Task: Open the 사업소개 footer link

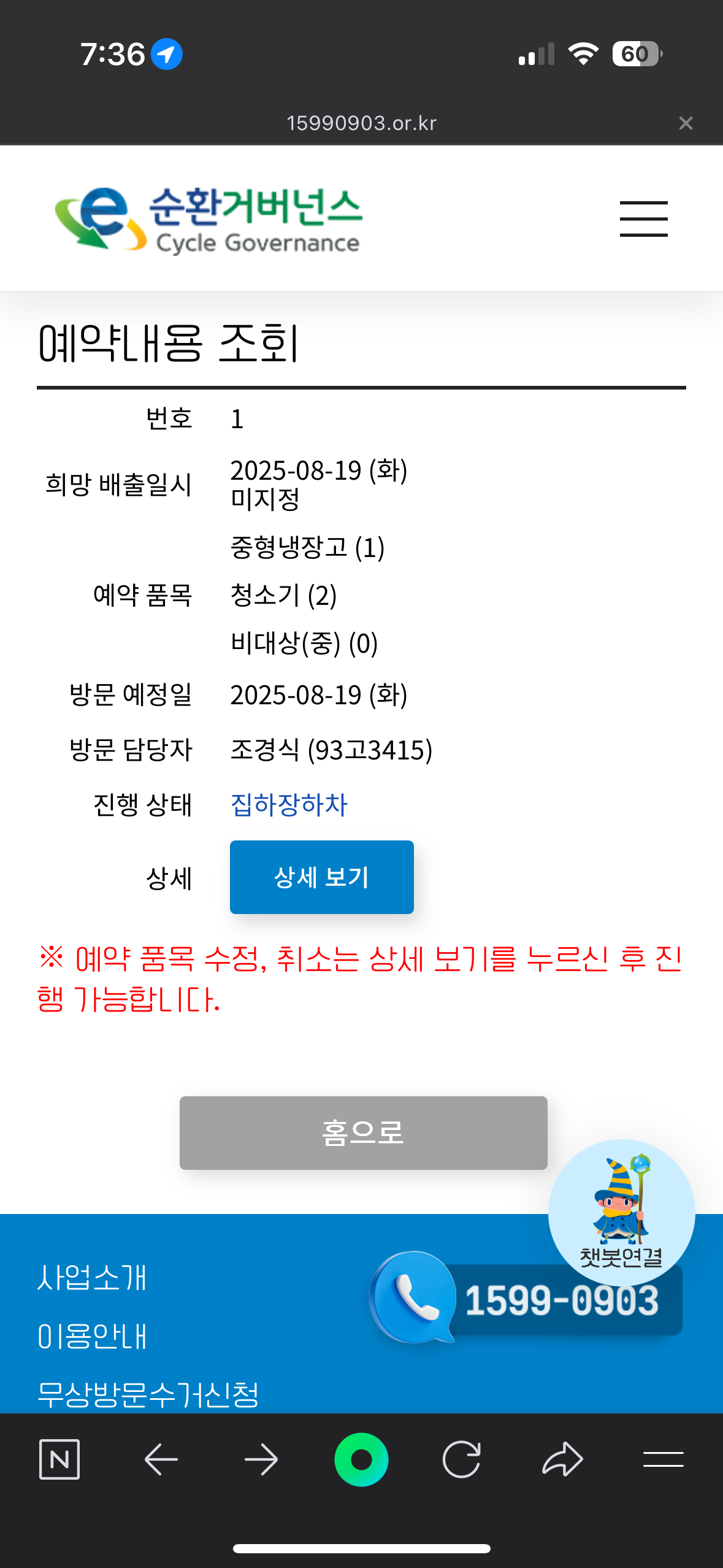Action: click(x=92, y=1277)
